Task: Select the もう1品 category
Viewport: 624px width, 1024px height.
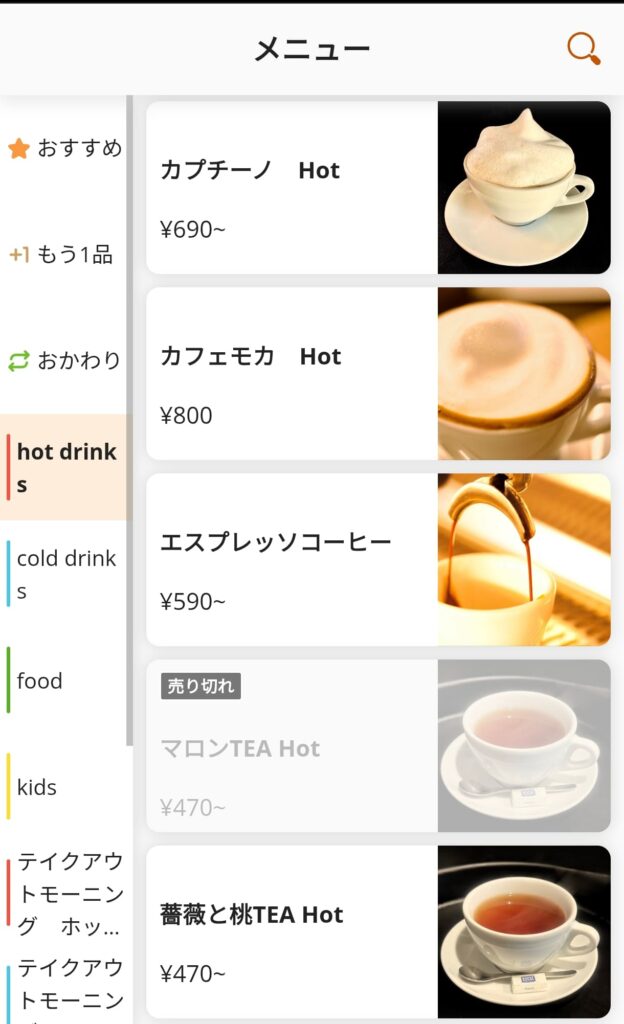Action: click(65, 254)
